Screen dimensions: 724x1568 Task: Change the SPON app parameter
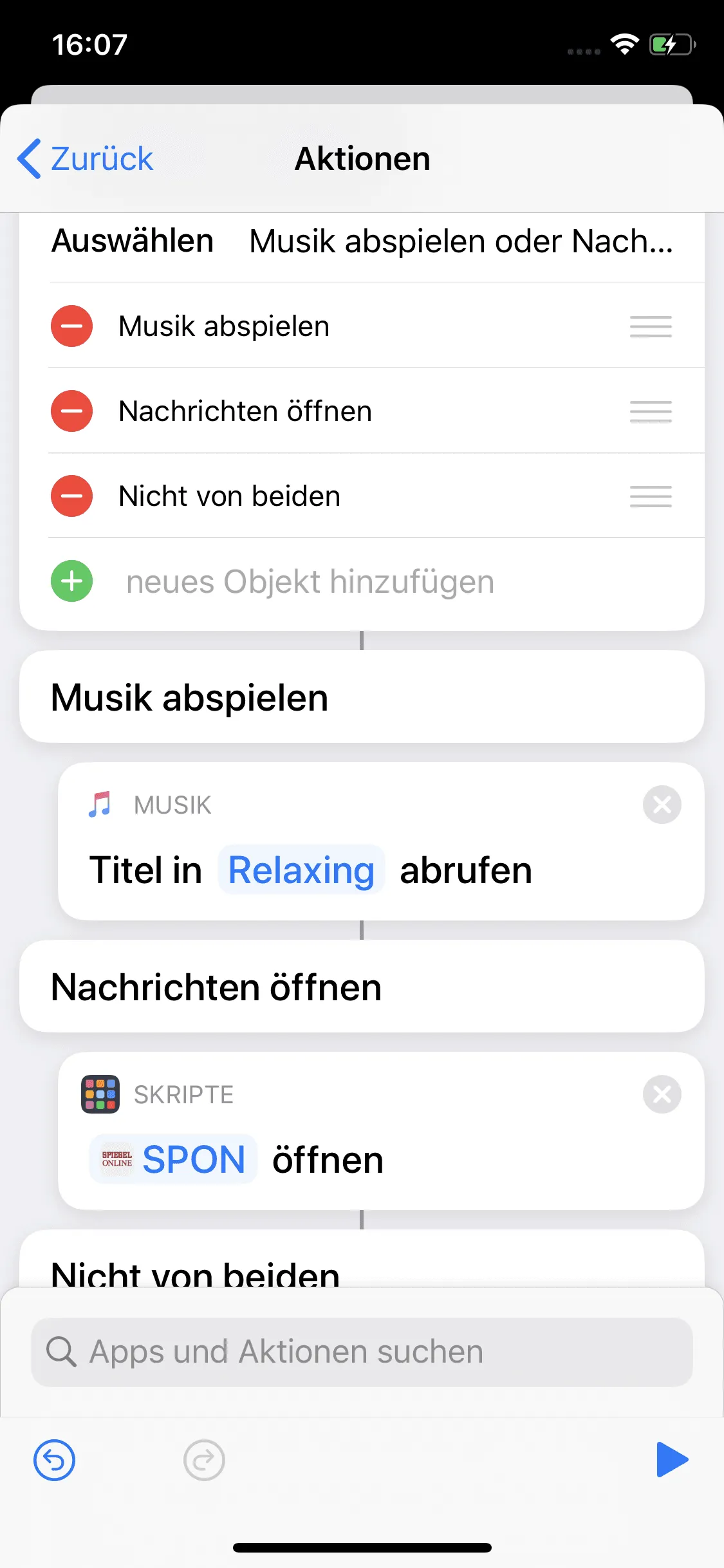pyautogui.click(x=173, y=1160)
